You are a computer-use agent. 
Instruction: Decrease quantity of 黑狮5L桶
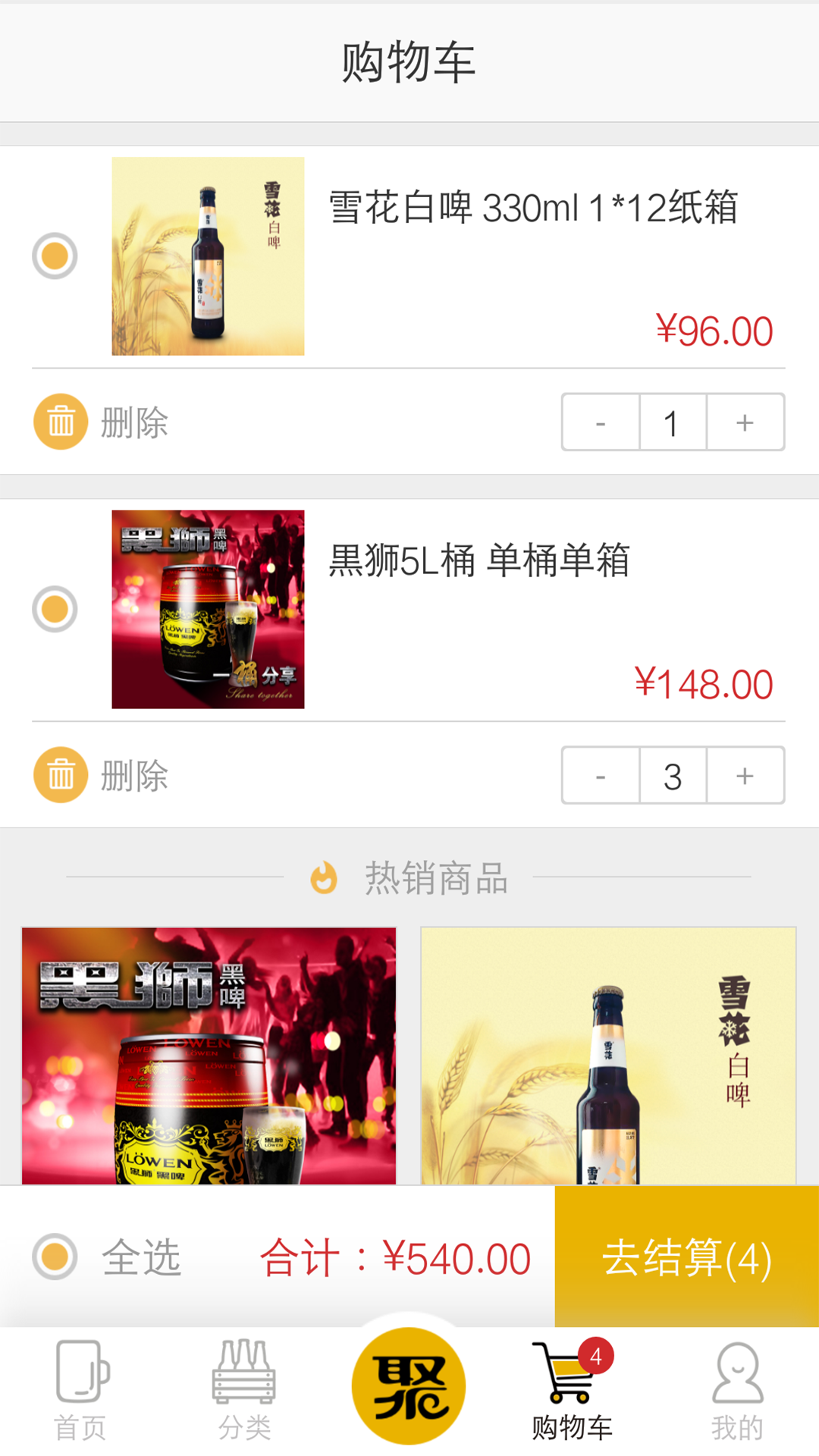coord(601,776)
